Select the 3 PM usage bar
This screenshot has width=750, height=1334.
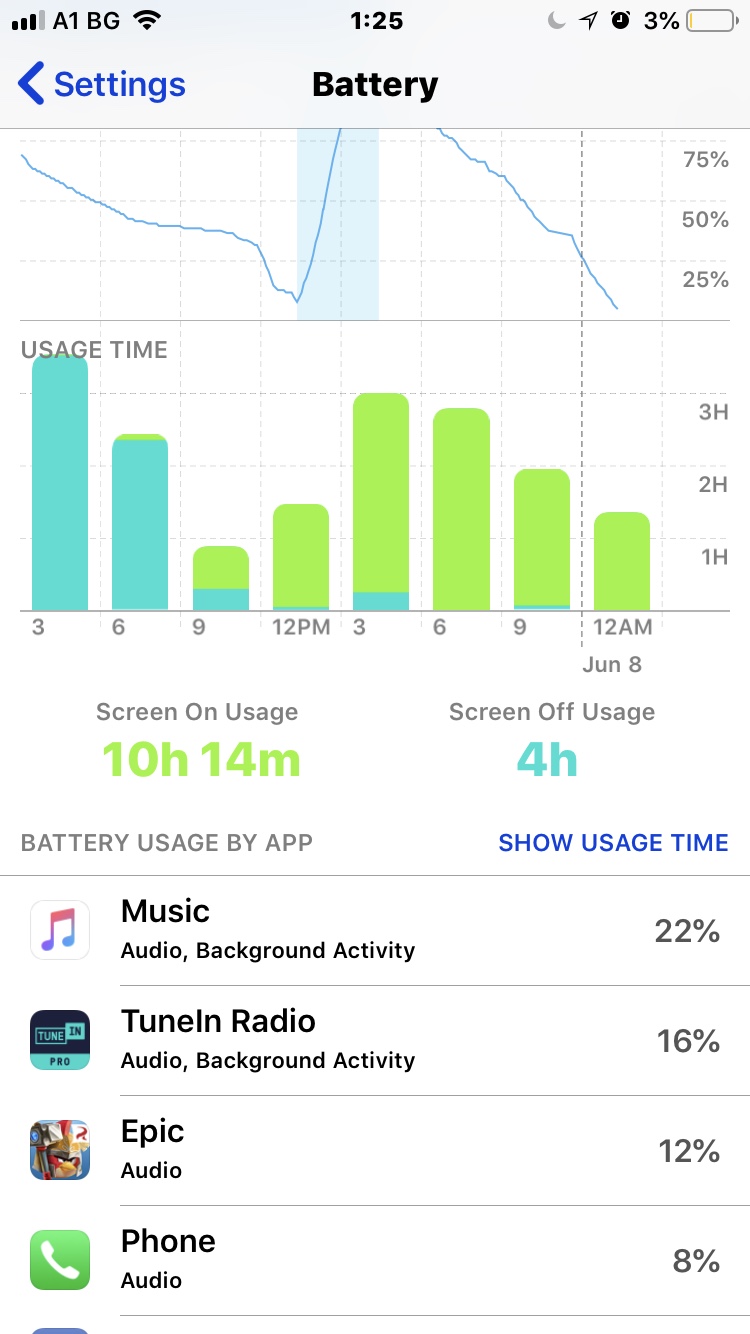[x=381, y=502]
